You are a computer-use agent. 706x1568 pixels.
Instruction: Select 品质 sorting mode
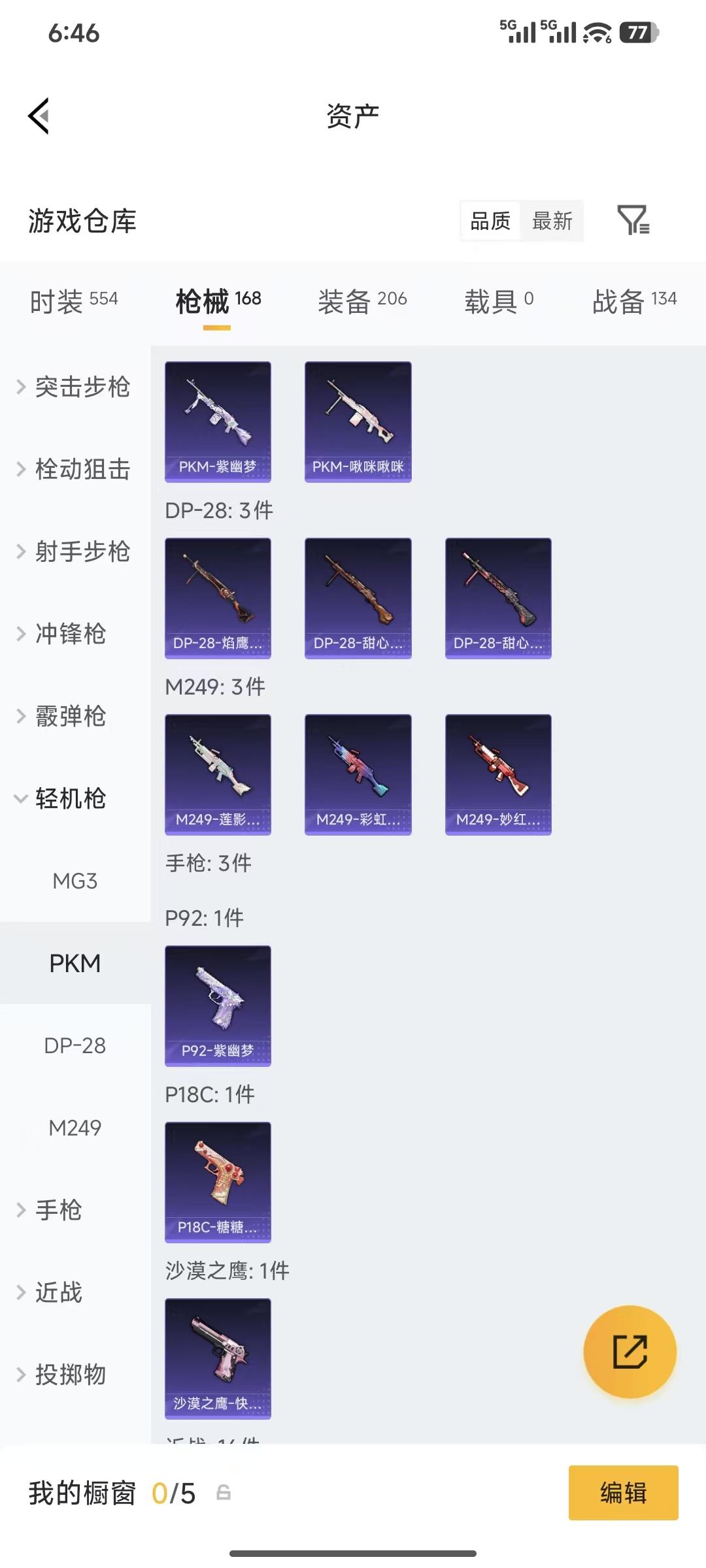(x=490, y=221)
